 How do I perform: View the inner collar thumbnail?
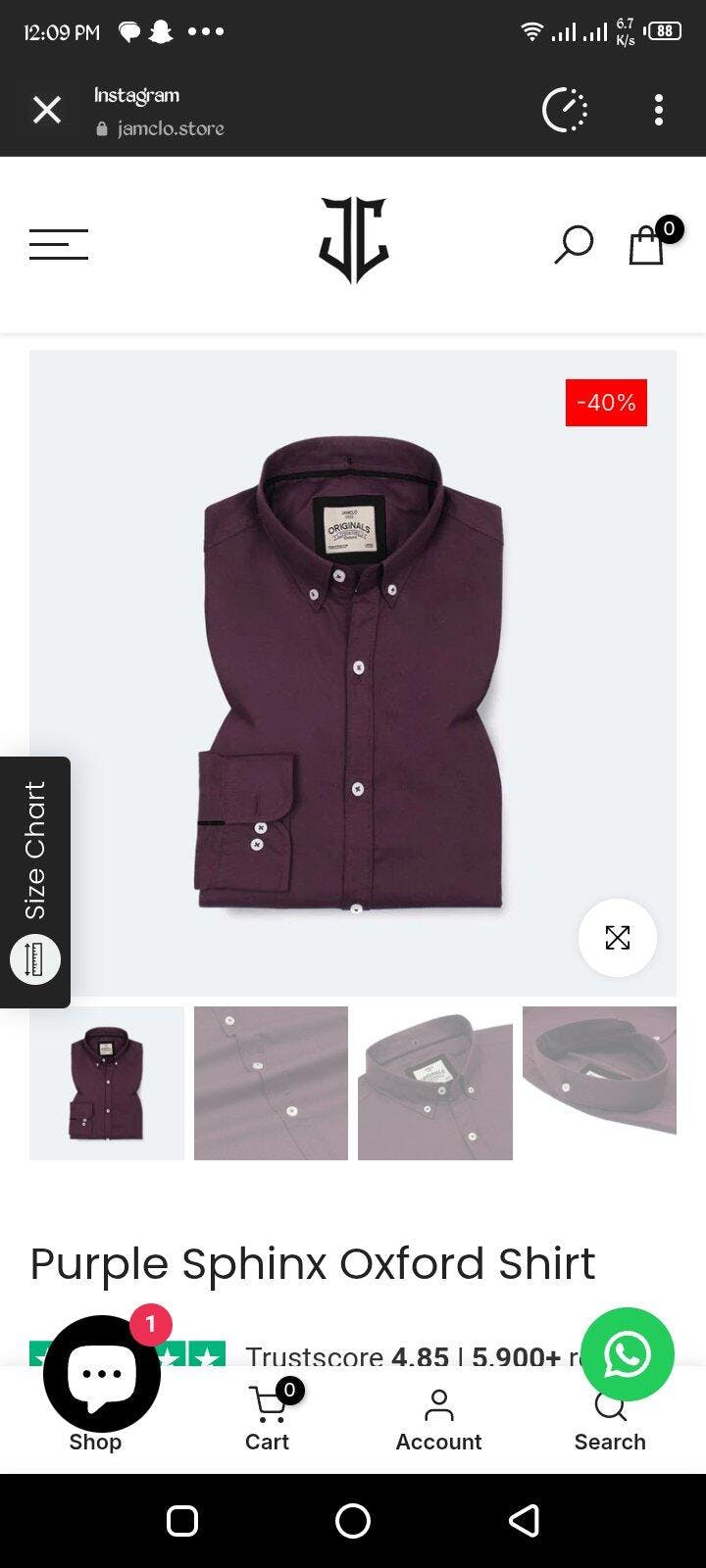(x=599, y=1083)
